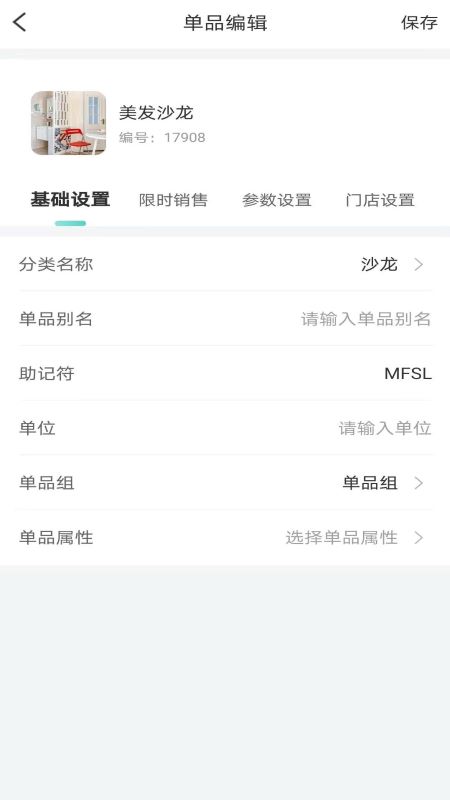Switch to the 参数设置 tab
450x800 pixels.
pos(277,200)
